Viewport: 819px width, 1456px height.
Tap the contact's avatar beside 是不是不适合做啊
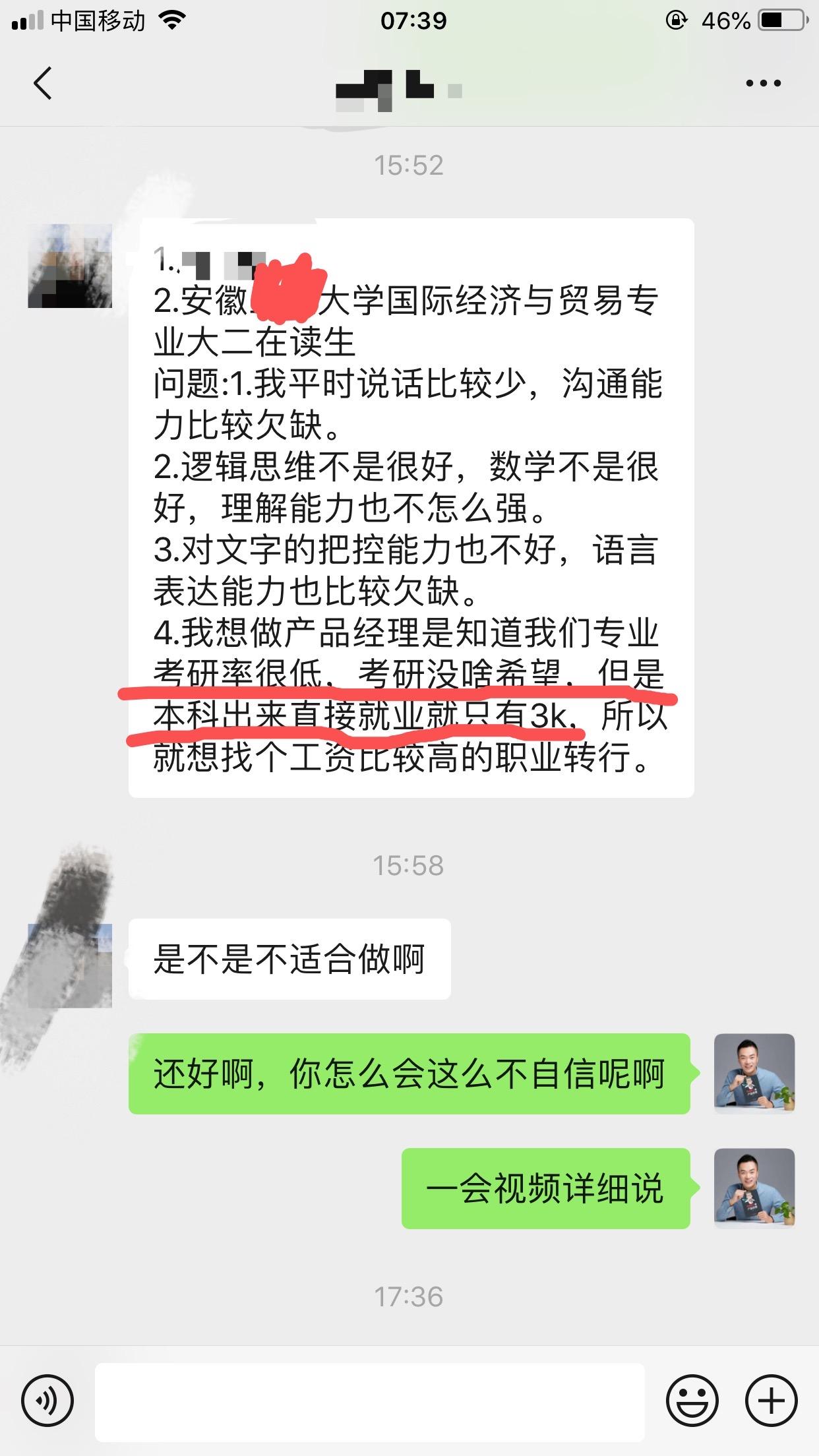tap(70, 965)
